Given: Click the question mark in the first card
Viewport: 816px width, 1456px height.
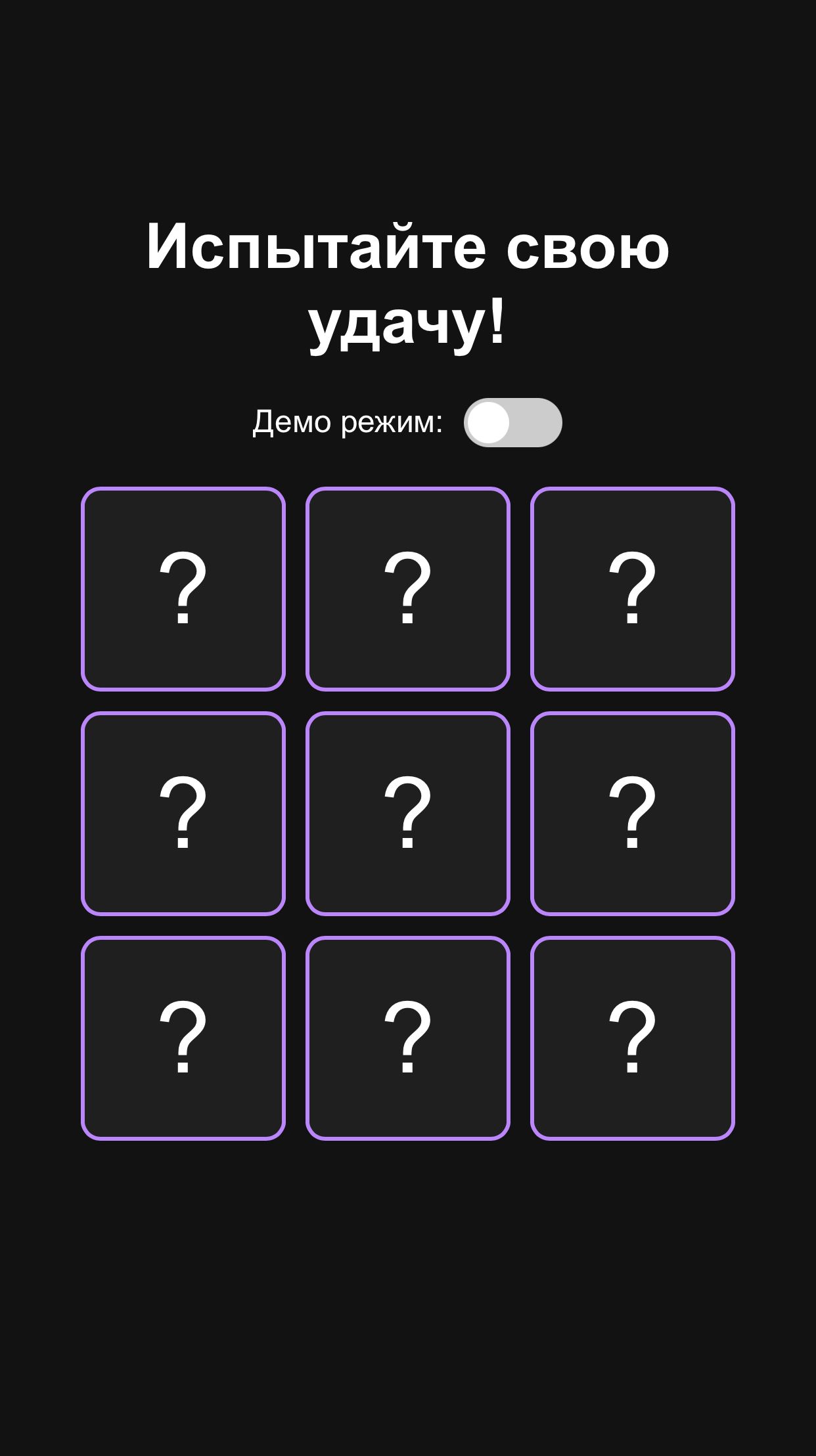Looking at the screenshot, I should tap(183, 589).
